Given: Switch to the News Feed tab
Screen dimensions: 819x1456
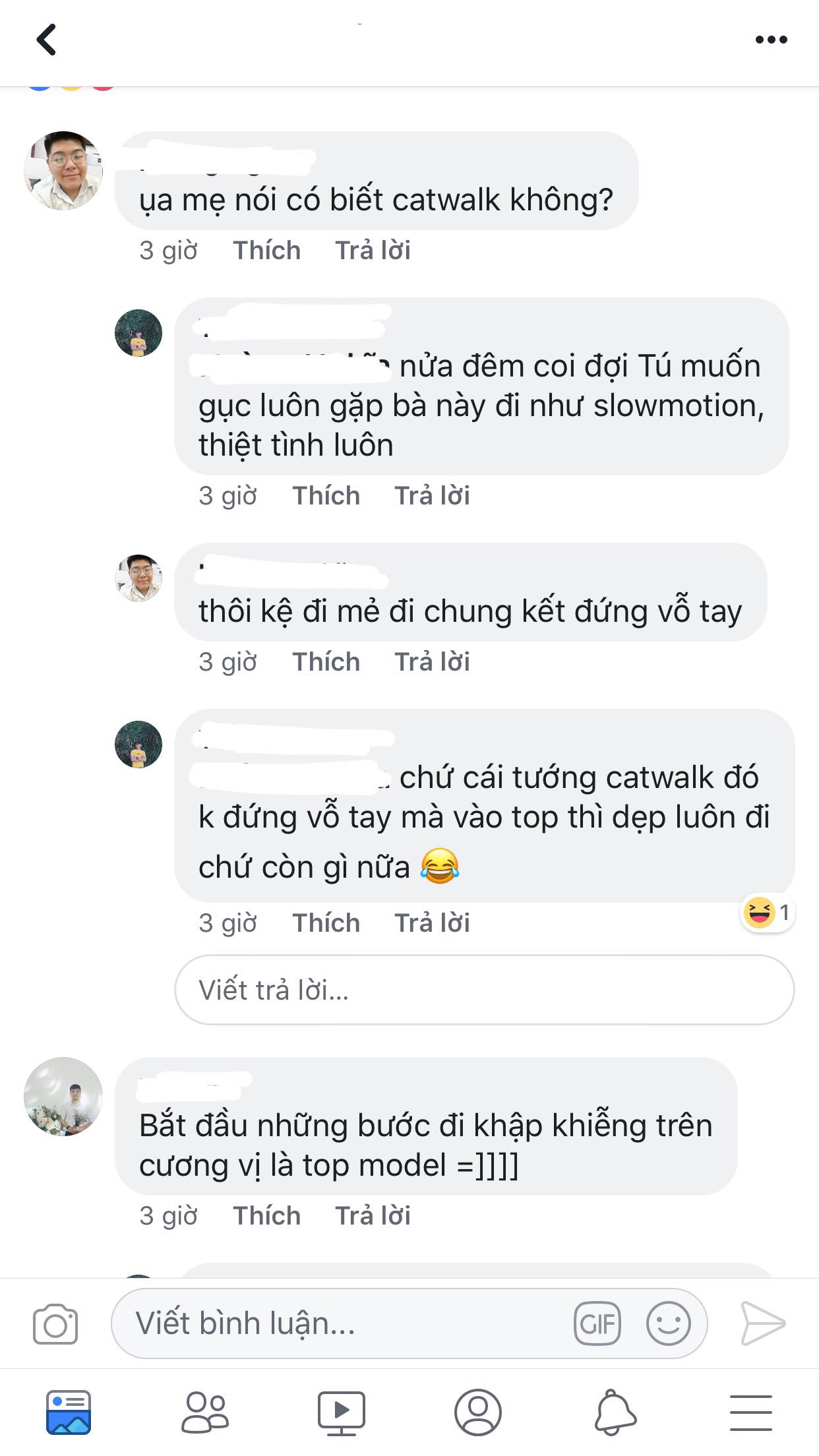Looking at the screenshot, I should [69, 1412].
